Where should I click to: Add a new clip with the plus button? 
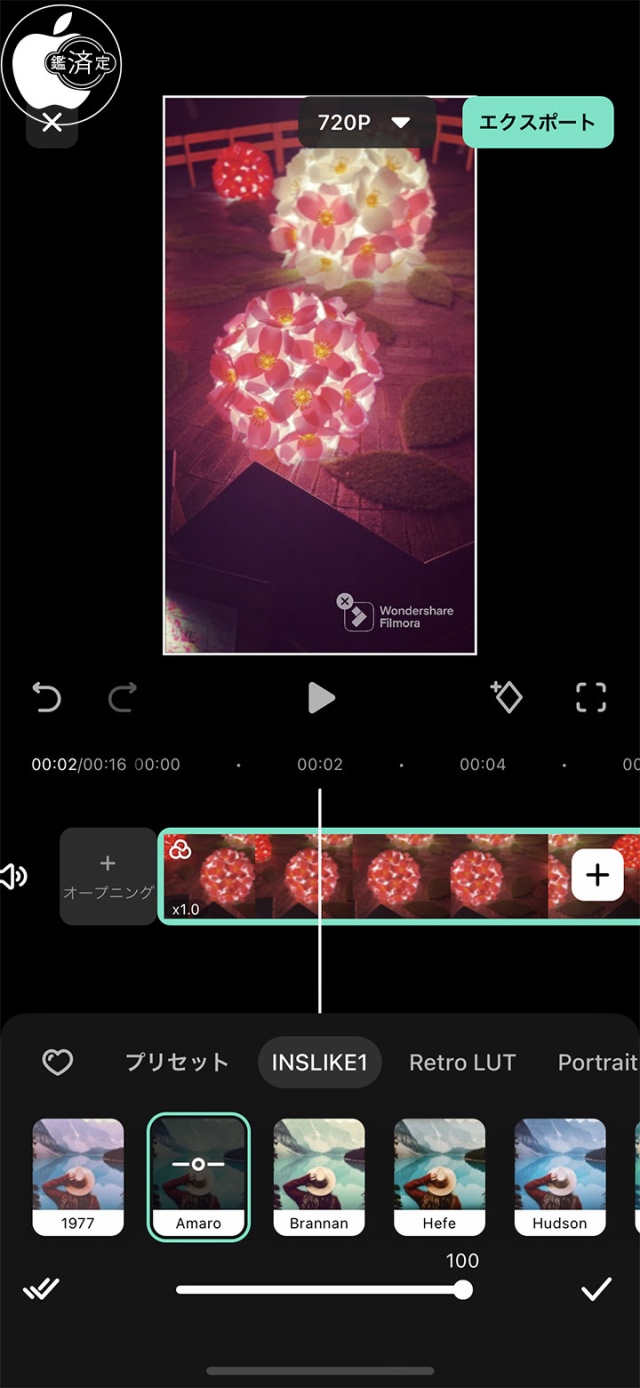pos(597,875)
